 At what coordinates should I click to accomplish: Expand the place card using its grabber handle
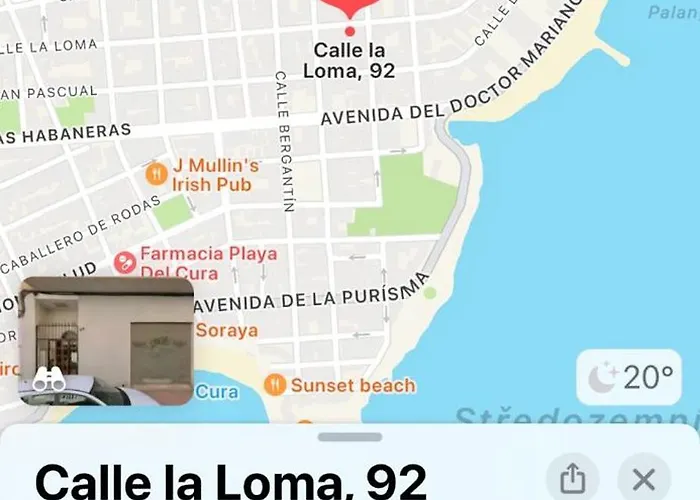point(350,437)
